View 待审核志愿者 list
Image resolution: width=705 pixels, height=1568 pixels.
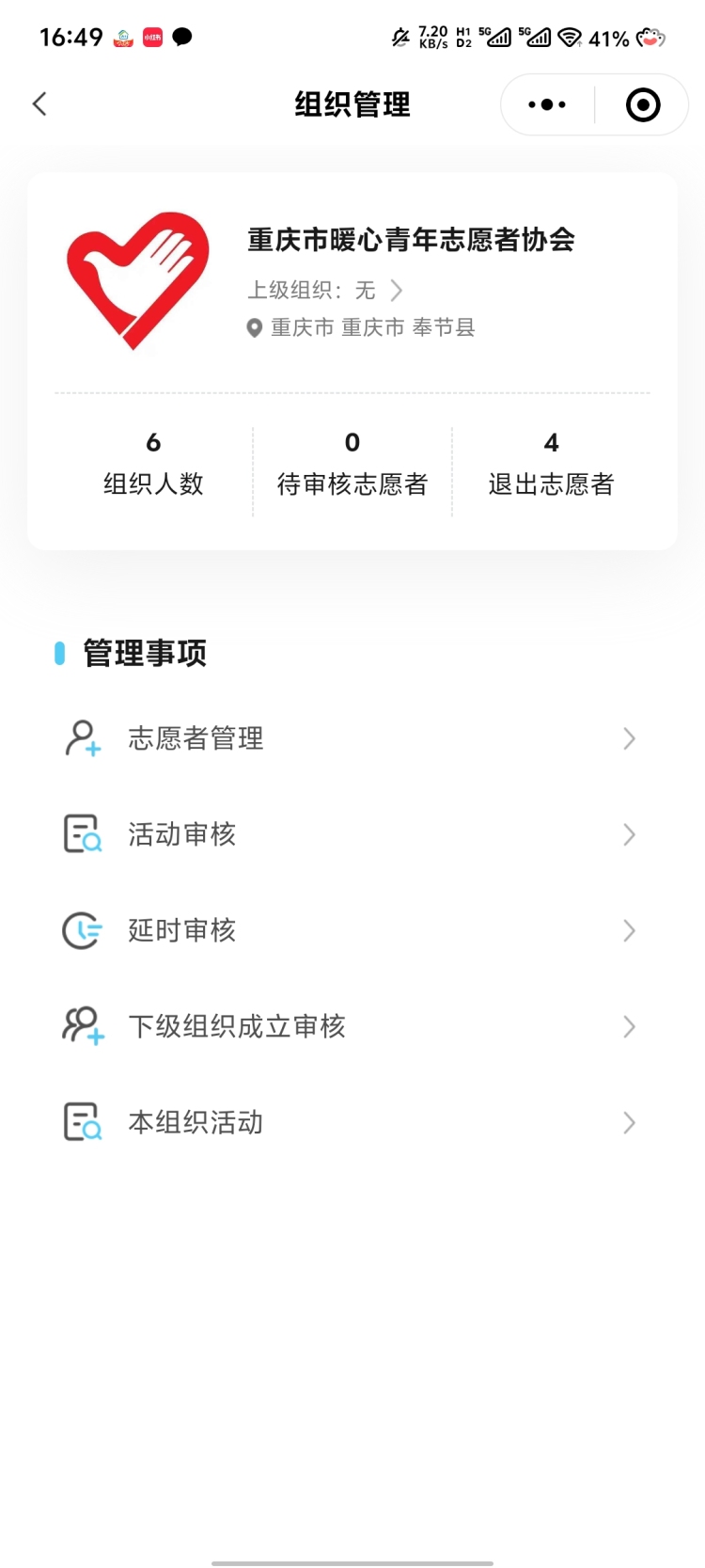pyautogui.click(x=352, y=464)
